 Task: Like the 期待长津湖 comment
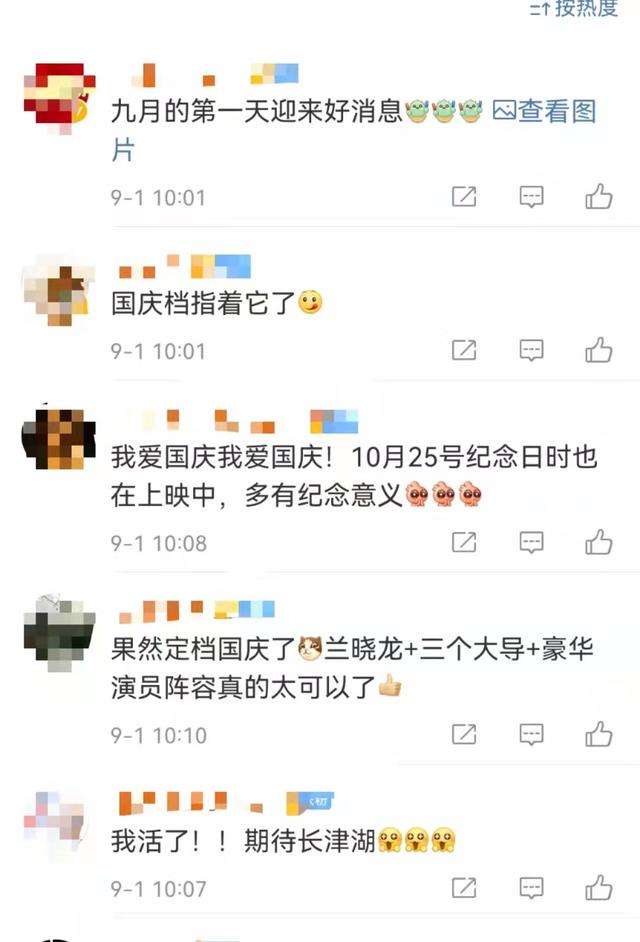click(x=599, y=887)
